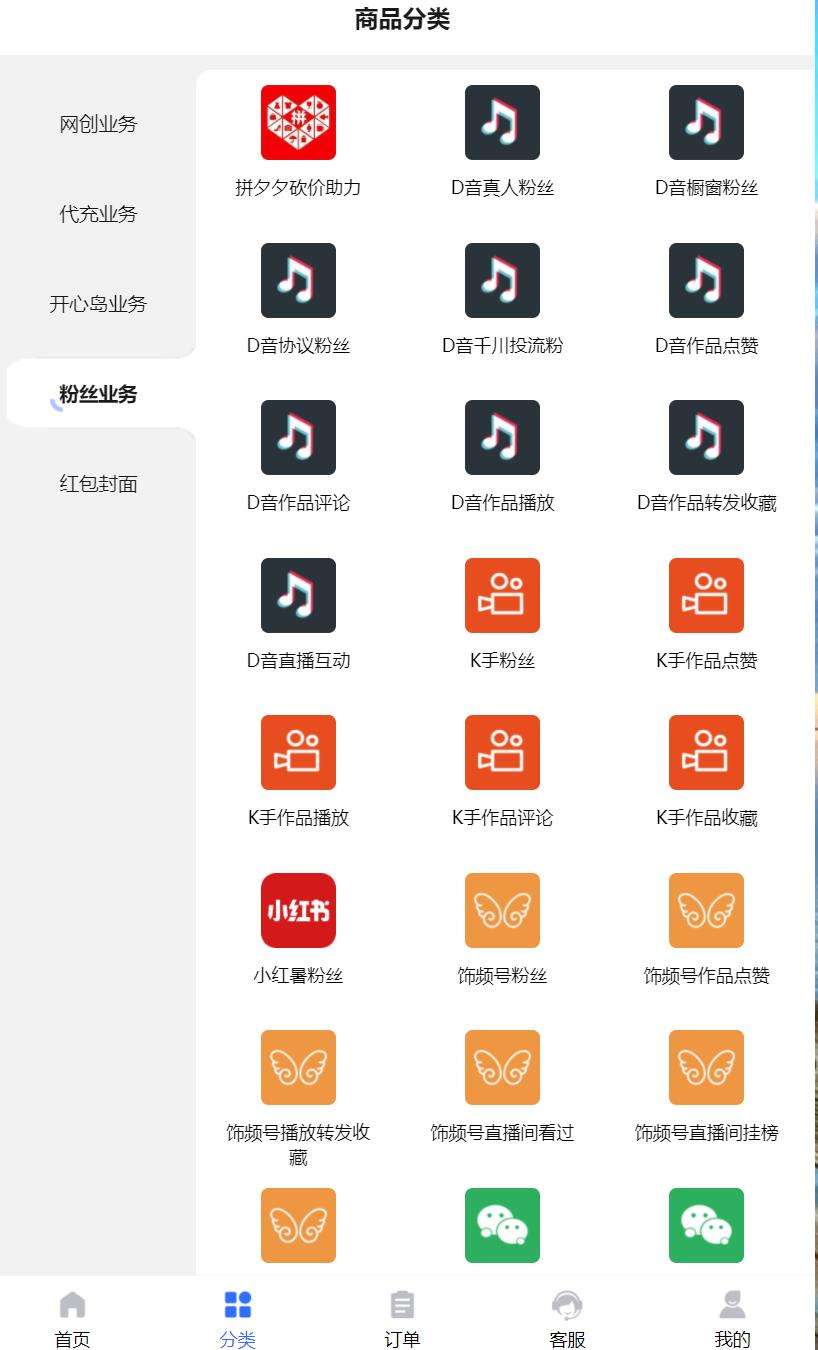The height and width of the screenshot is (1350, 818).
Task: Go to the 首页 tab
Action: 72,1320
